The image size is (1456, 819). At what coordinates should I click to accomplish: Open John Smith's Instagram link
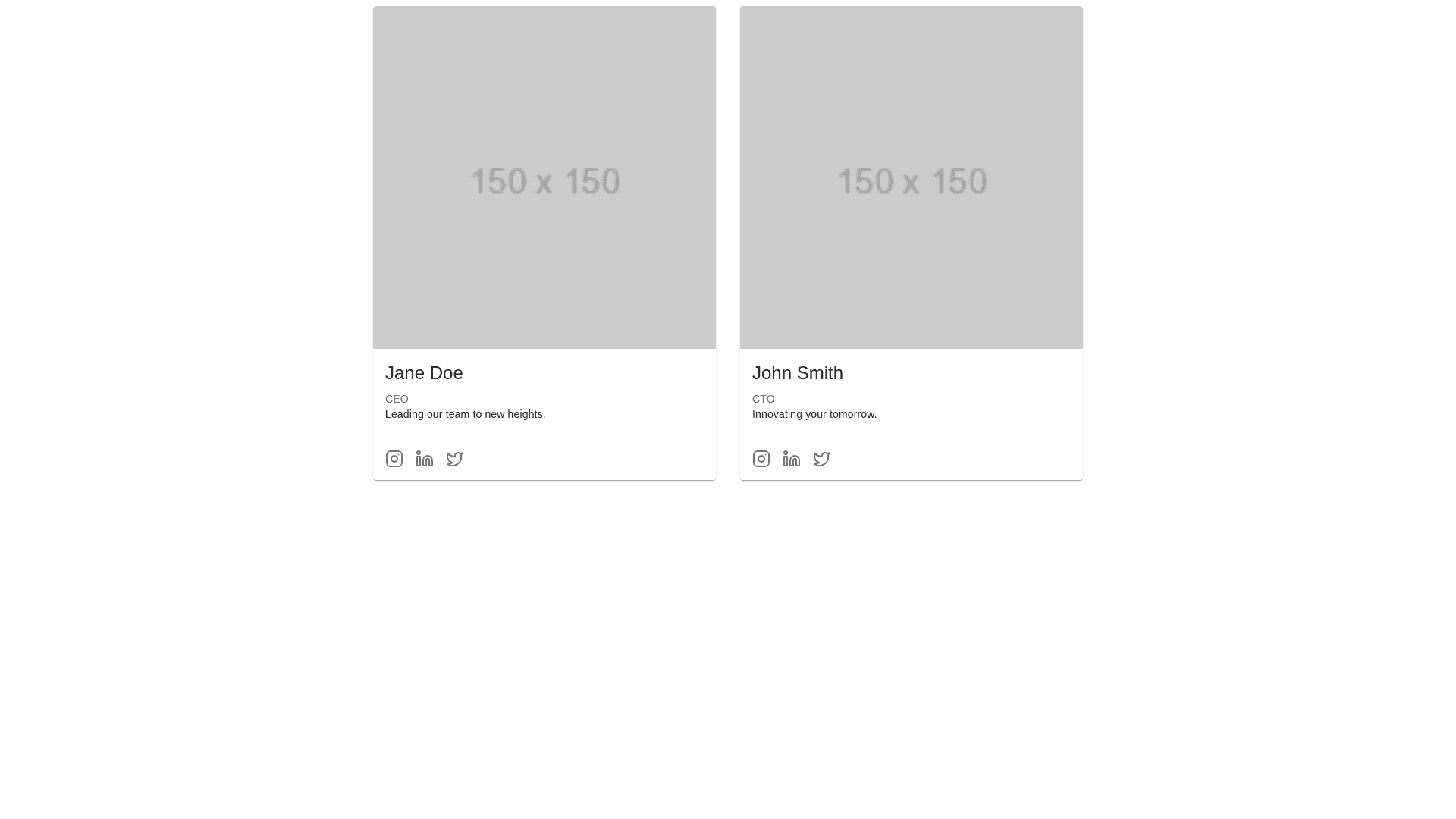pyautogui.click(x=761, y=459)
